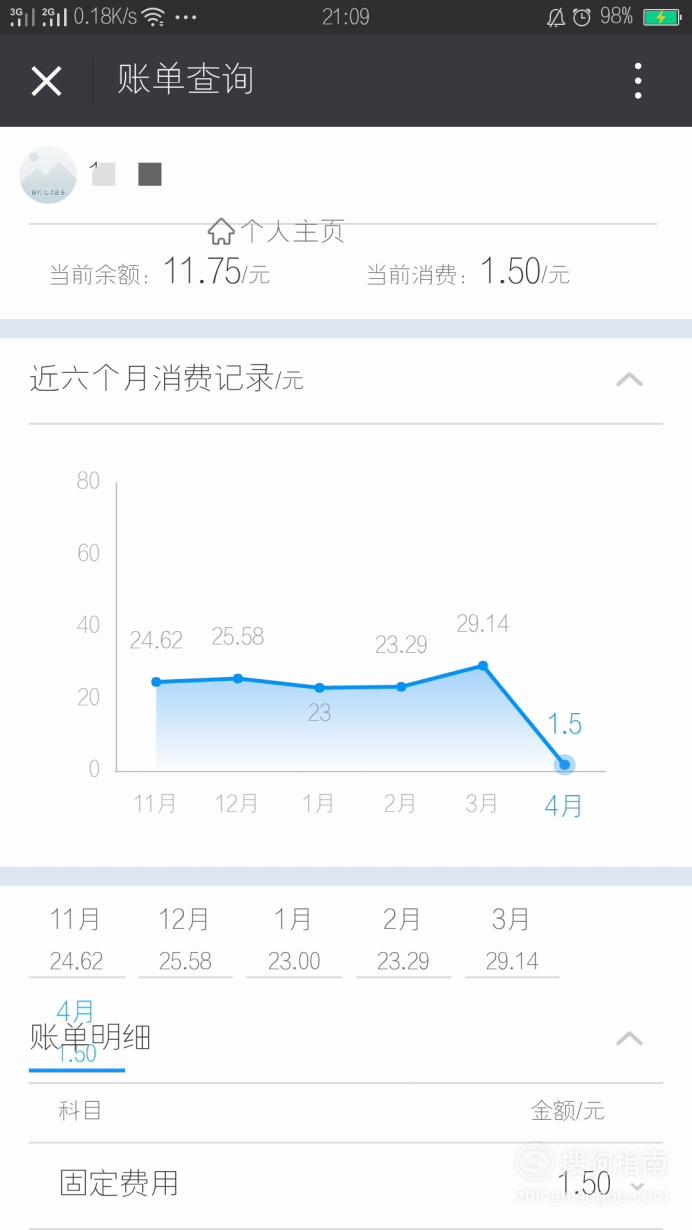Expand the 固定费用 row

click(346, 1184)
